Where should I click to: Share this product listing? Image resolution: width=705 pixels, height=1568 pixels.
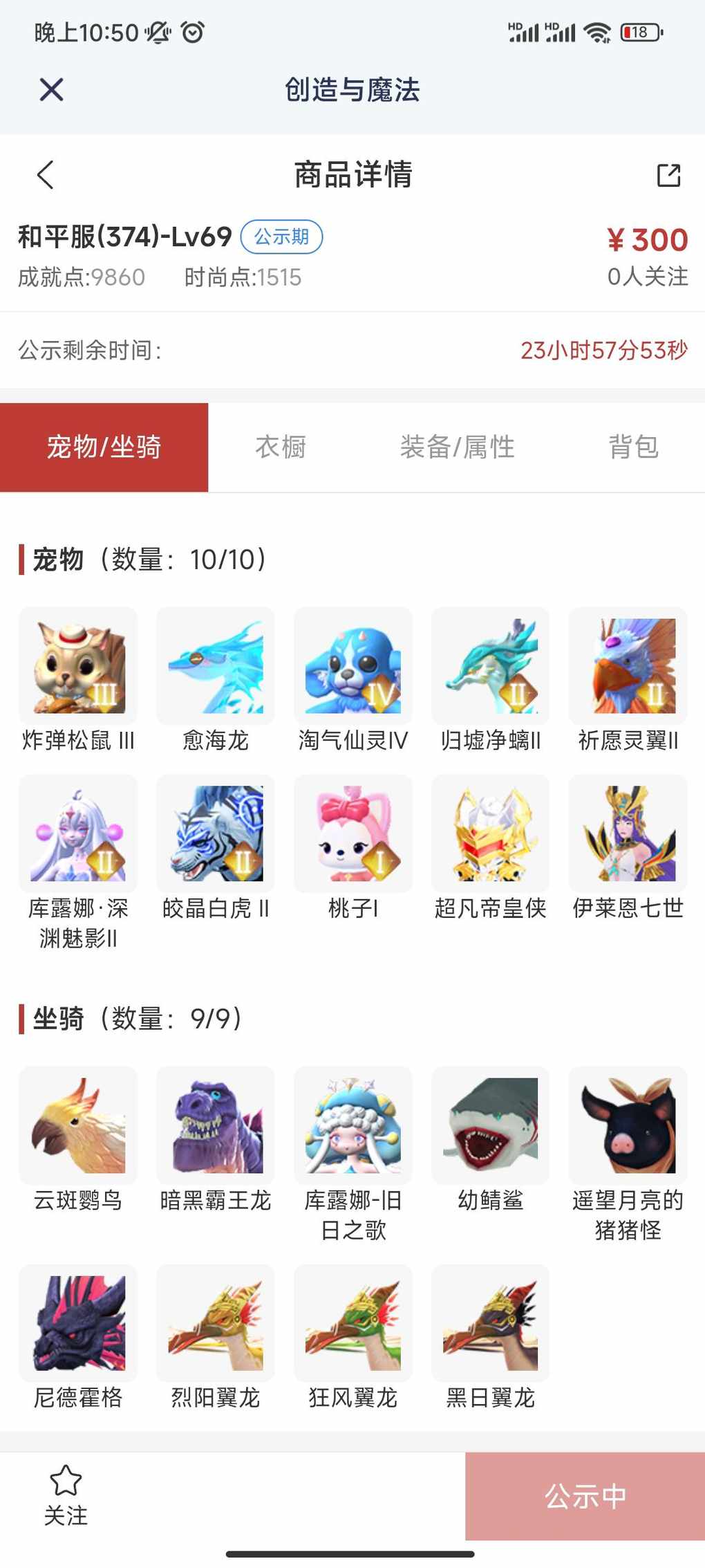coord(668,175)
